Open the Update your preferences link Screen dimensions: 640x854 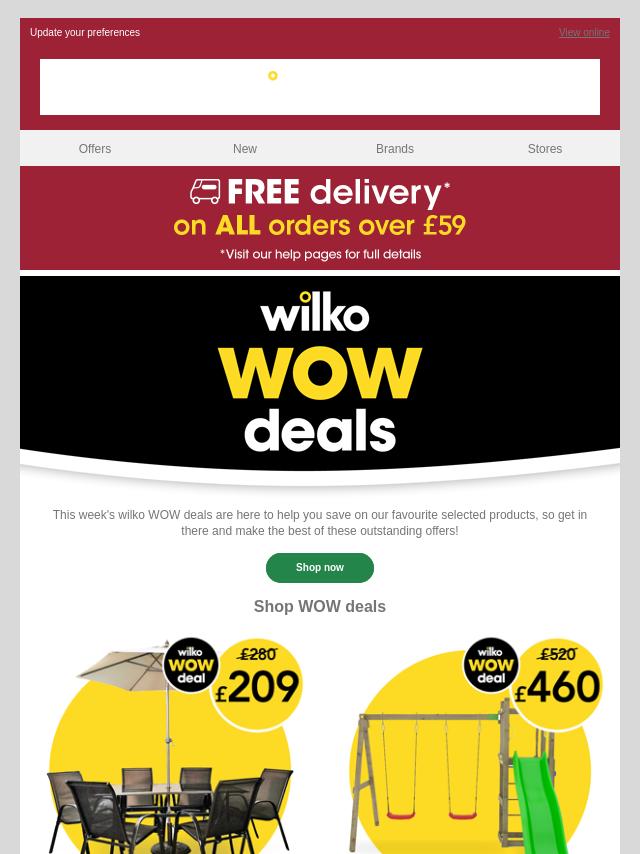85,33
